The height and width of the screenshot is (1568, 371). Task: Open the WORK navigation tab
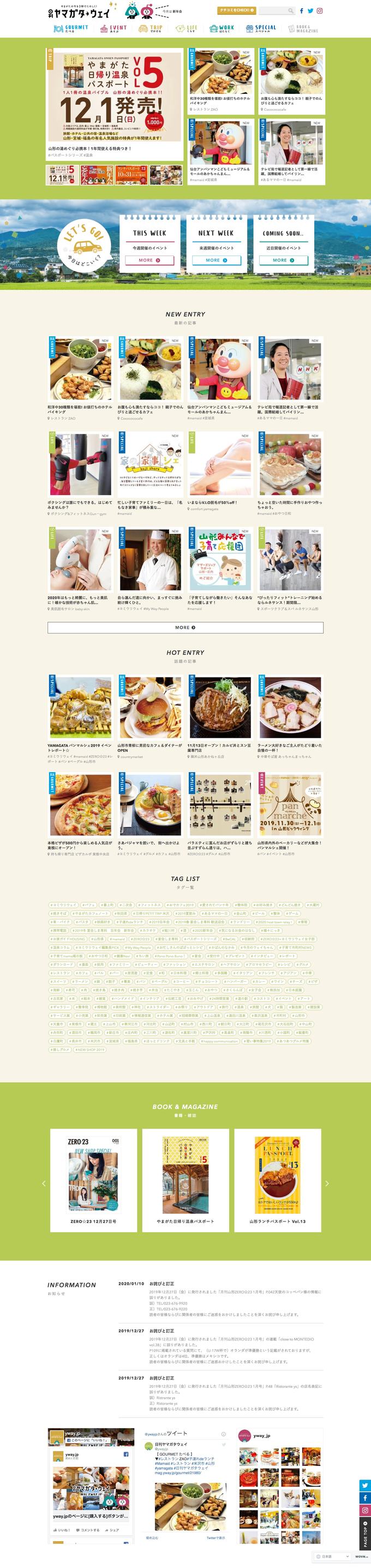pos(222,28)
